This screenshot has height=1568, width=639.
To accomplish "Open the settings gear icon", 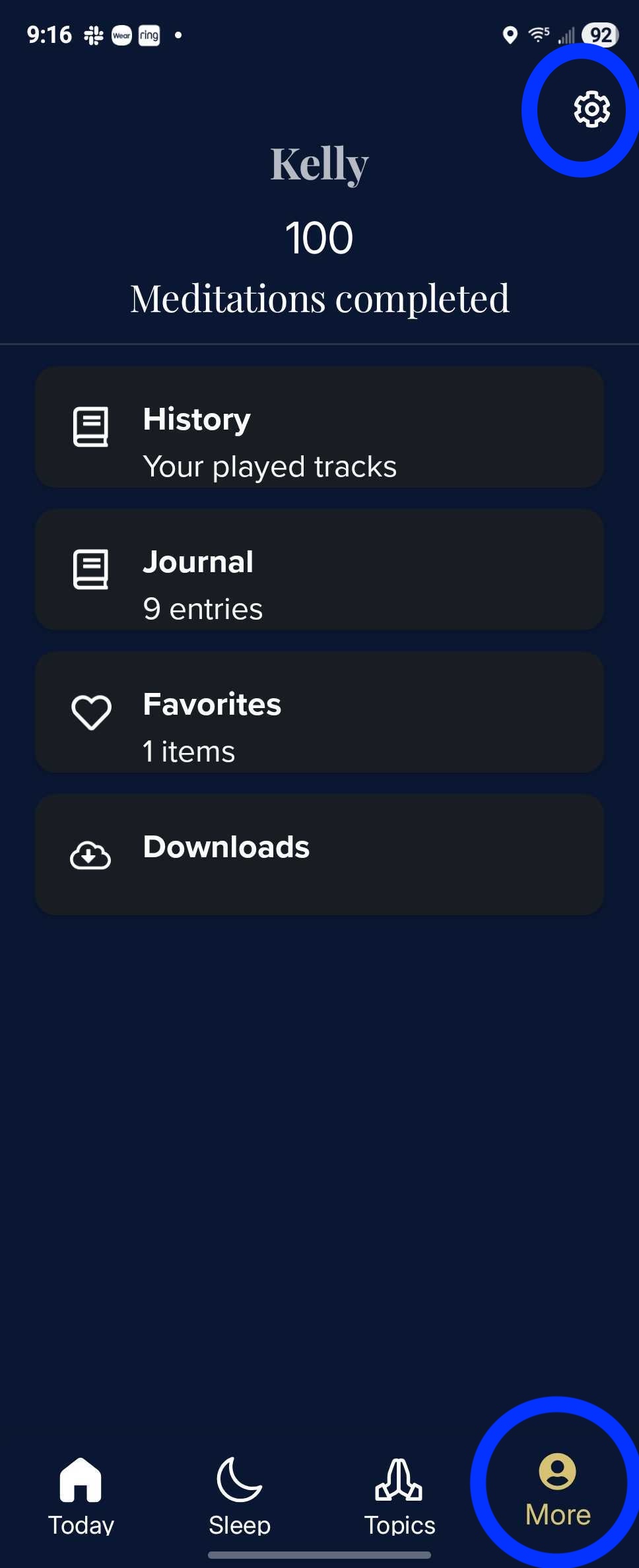I will pos(591,110).
